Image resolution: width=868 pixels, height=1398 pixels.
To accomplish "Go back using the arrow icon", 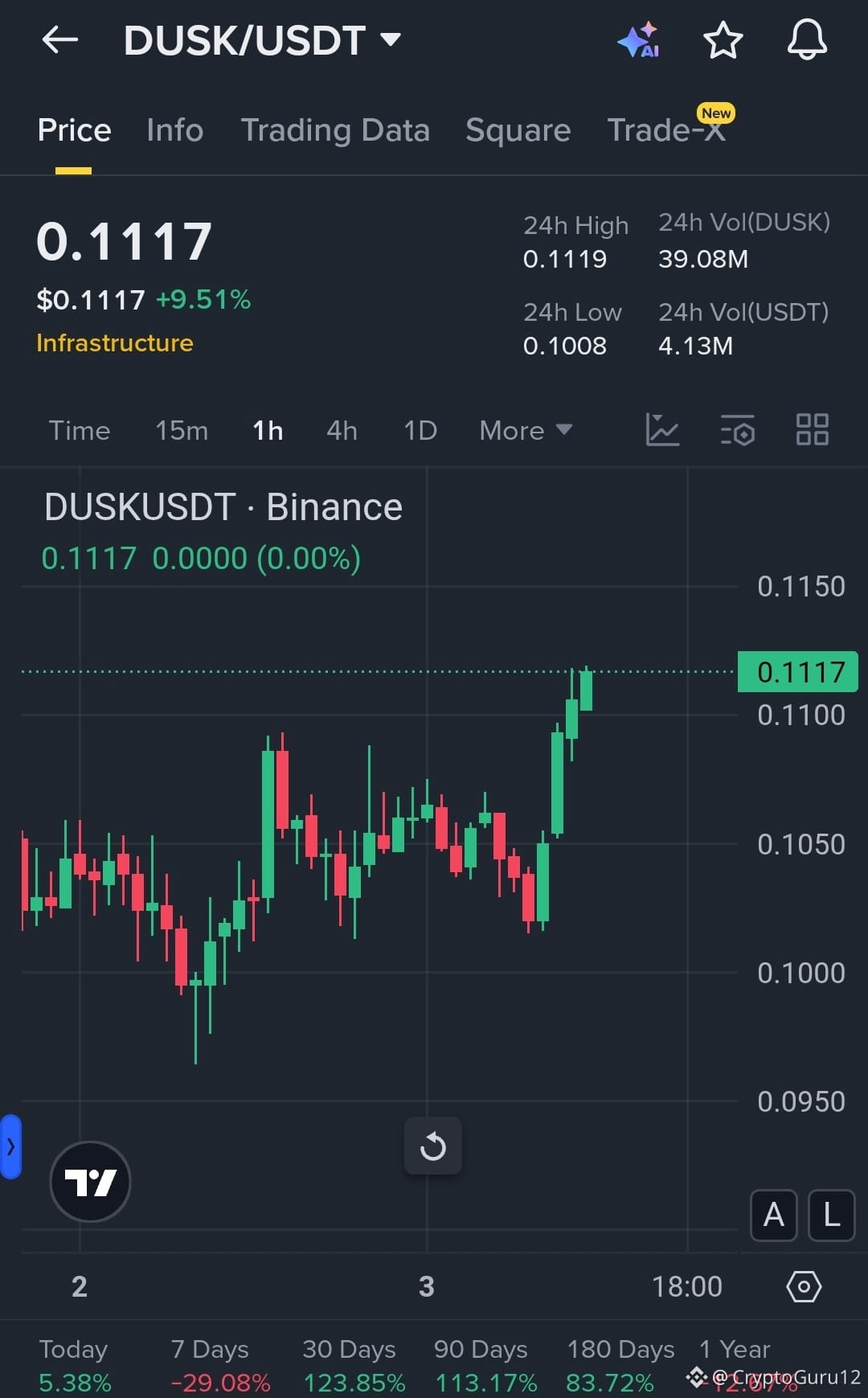I will click(60, 39).
